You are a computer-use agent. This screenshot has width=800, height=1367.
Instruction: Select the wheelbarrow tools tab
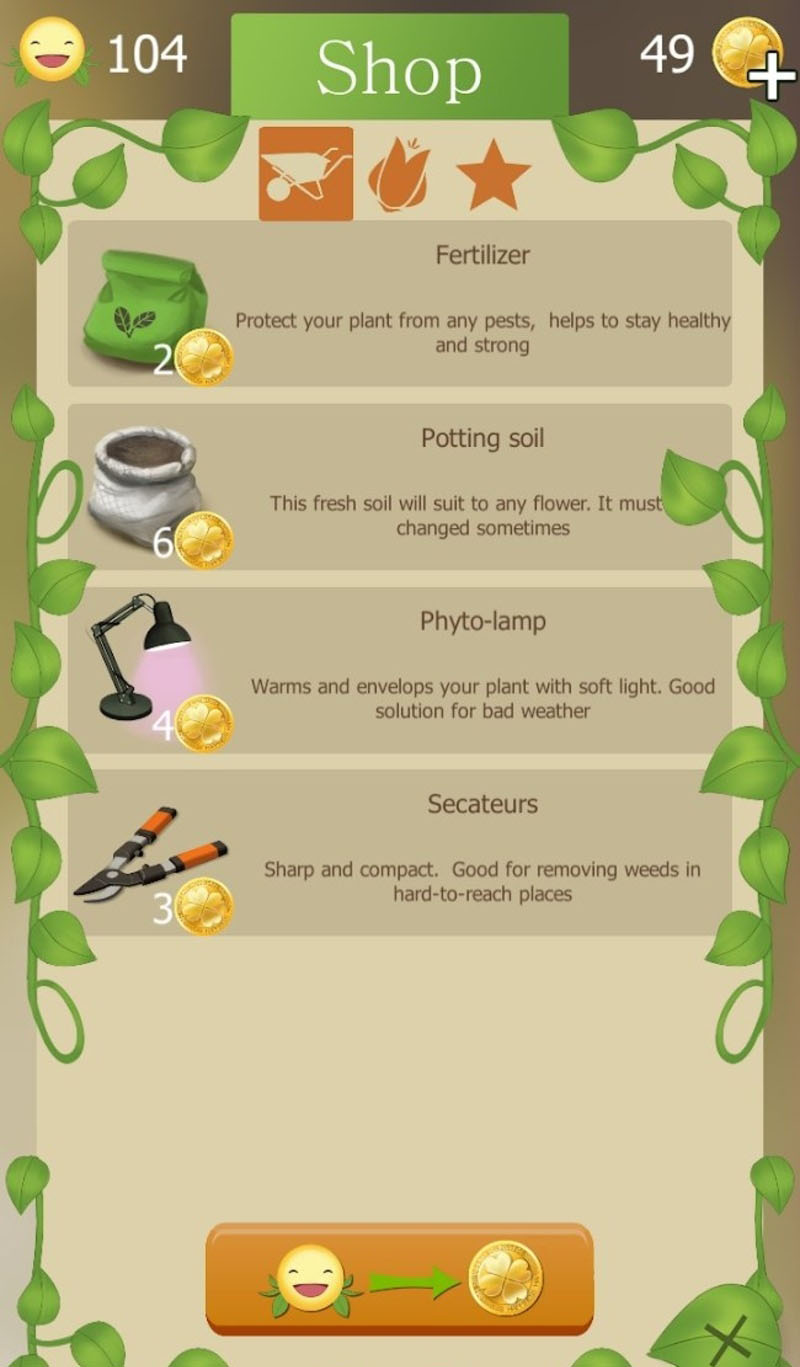[x=306, y=174]
